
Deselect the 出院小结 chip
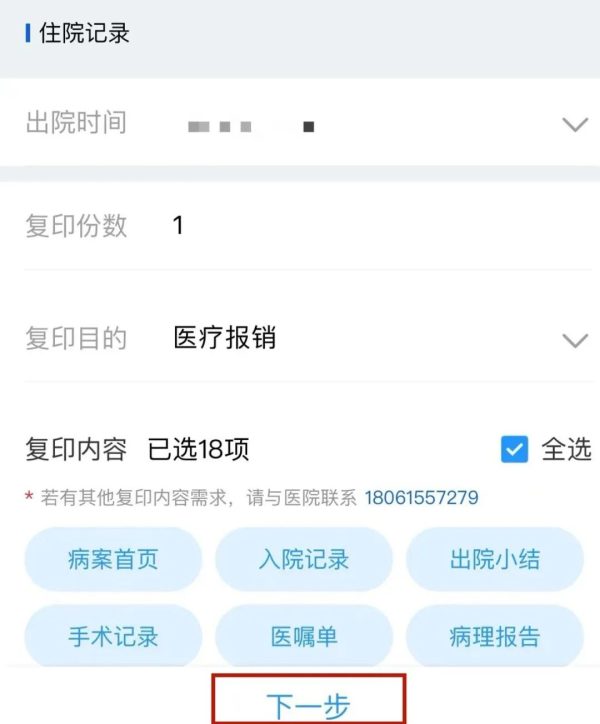494,559
